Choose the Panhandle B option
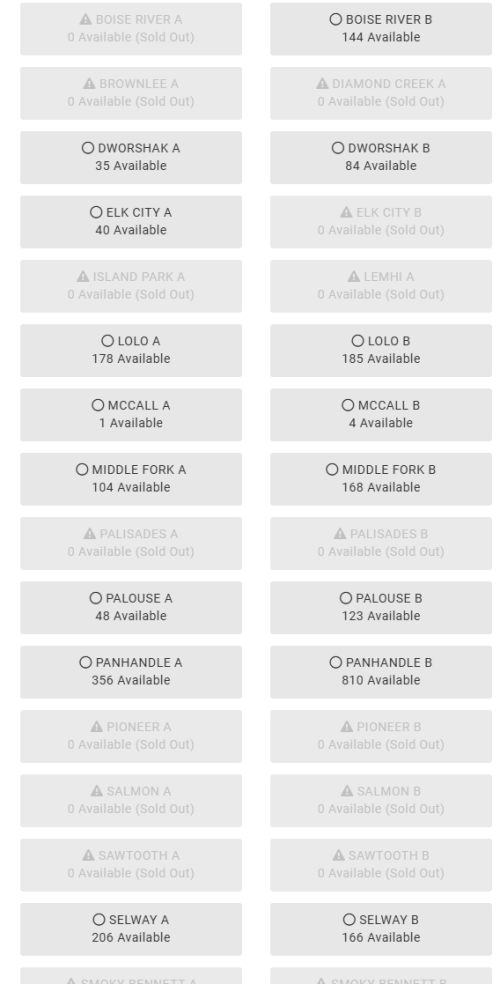This screenshot has width=500, height=984. point(381,672)
